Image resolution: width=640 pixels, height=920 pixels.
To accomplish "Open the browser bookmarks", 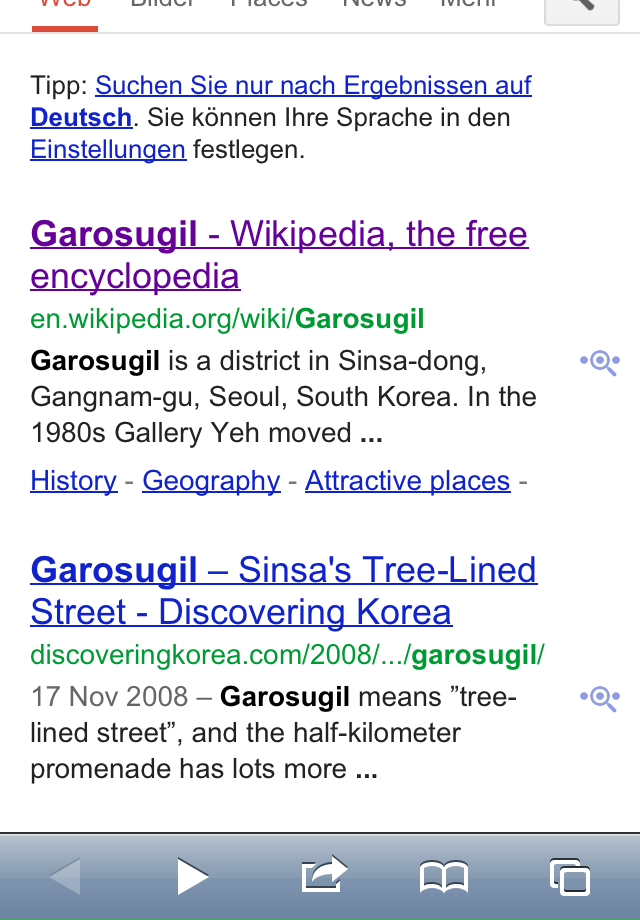I will (444, 877).
